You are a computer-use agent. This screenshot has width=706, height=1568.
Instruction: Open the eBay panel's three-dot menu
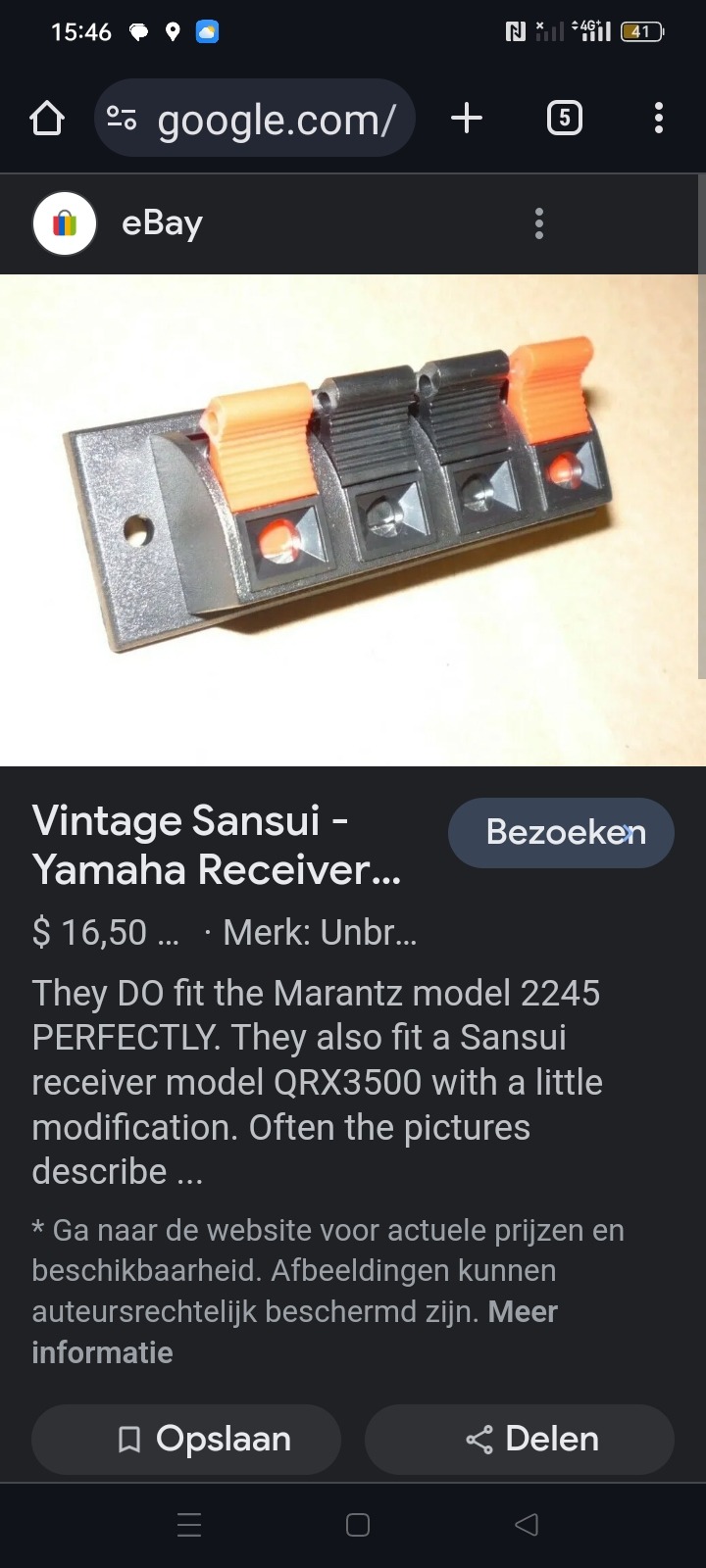tap(538, 223)
